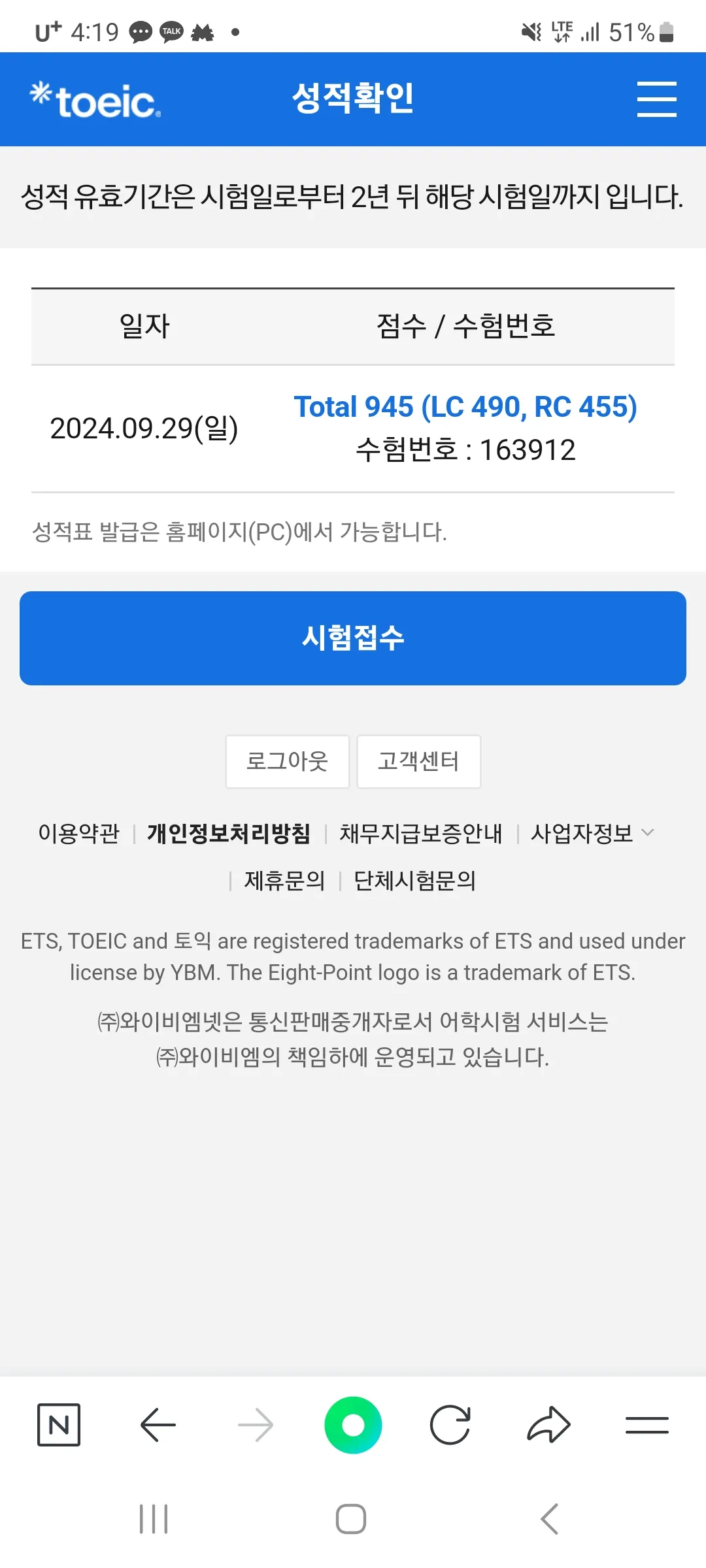
Task: Tap the green circle button in the browser bar
Action: (353, 1425)
